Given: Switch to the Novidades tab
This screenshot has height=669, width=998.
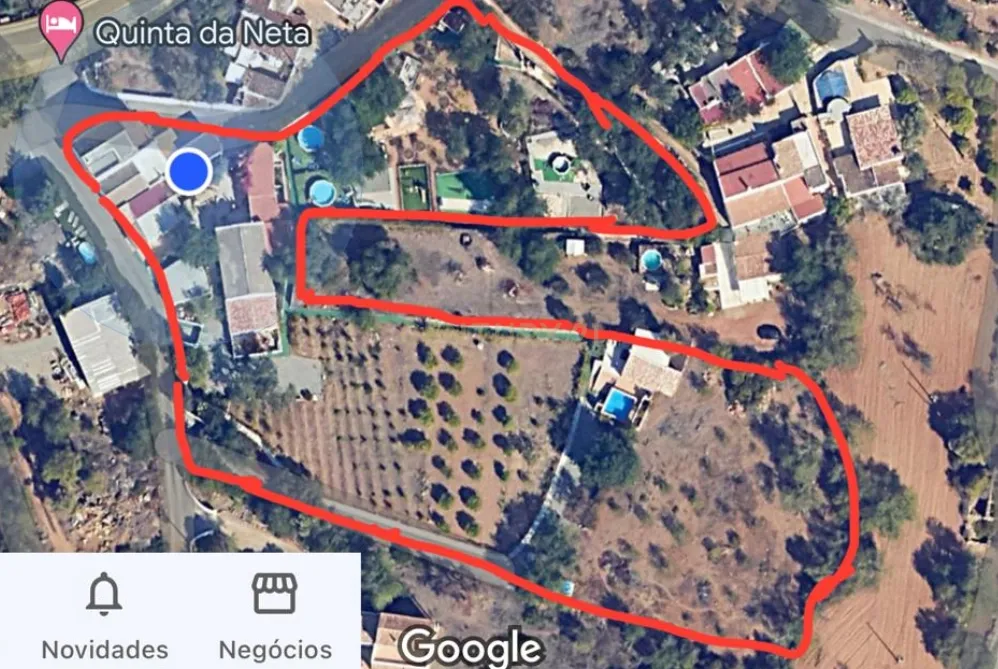Looking at the screenshot, I should (104, 612).
